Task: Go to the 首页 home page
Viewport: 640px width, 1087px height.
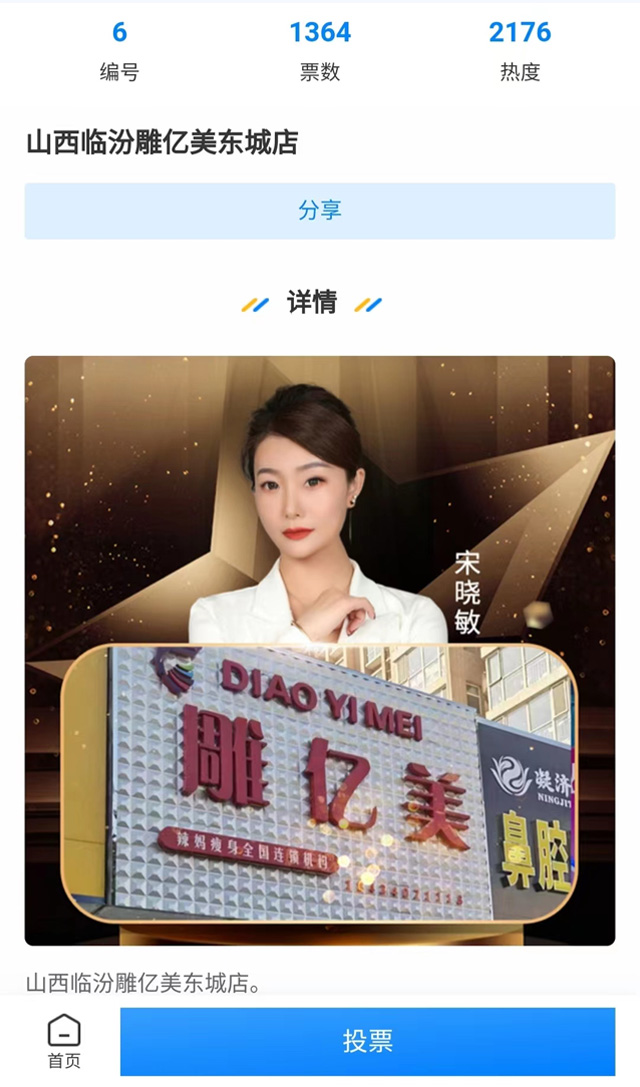Action: click(x=64, y=1041)
